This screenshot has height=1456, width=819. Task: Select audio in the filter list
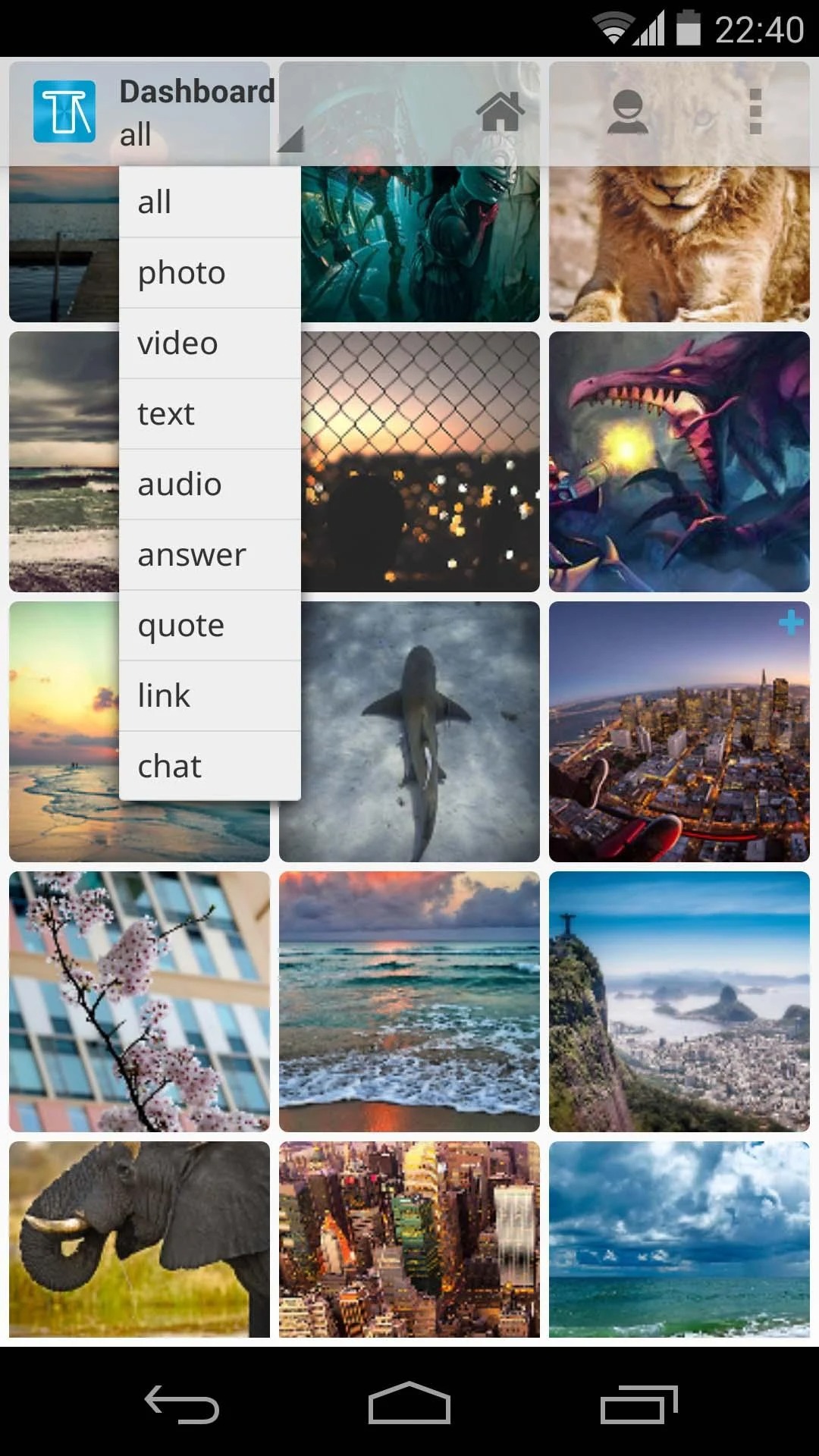point(210,485)
